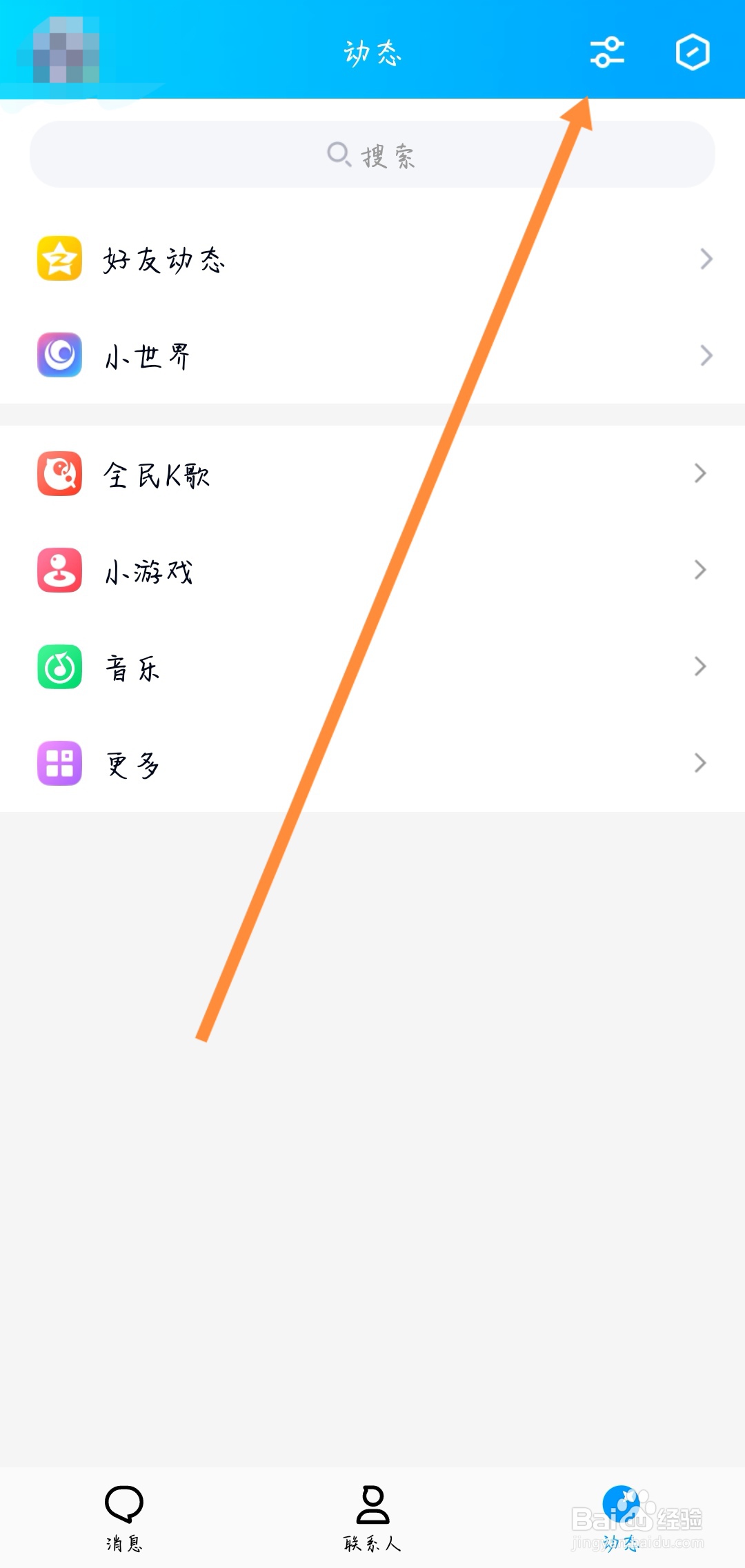Tap the hexagon icon in the top bar
The image size is (745, 1568).
click(x=693, y=52)
